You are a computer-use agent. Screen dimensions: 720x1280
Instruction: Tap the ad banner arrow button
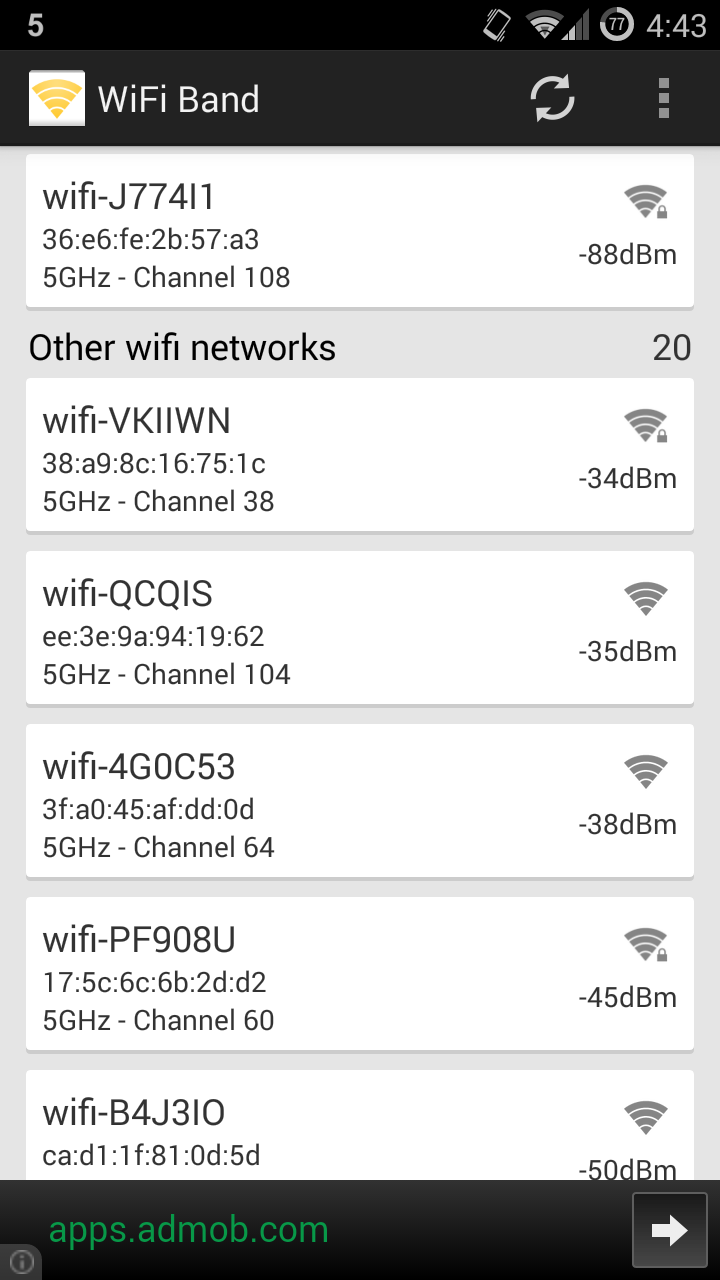pyautogui.click(x=670, y=1230)
